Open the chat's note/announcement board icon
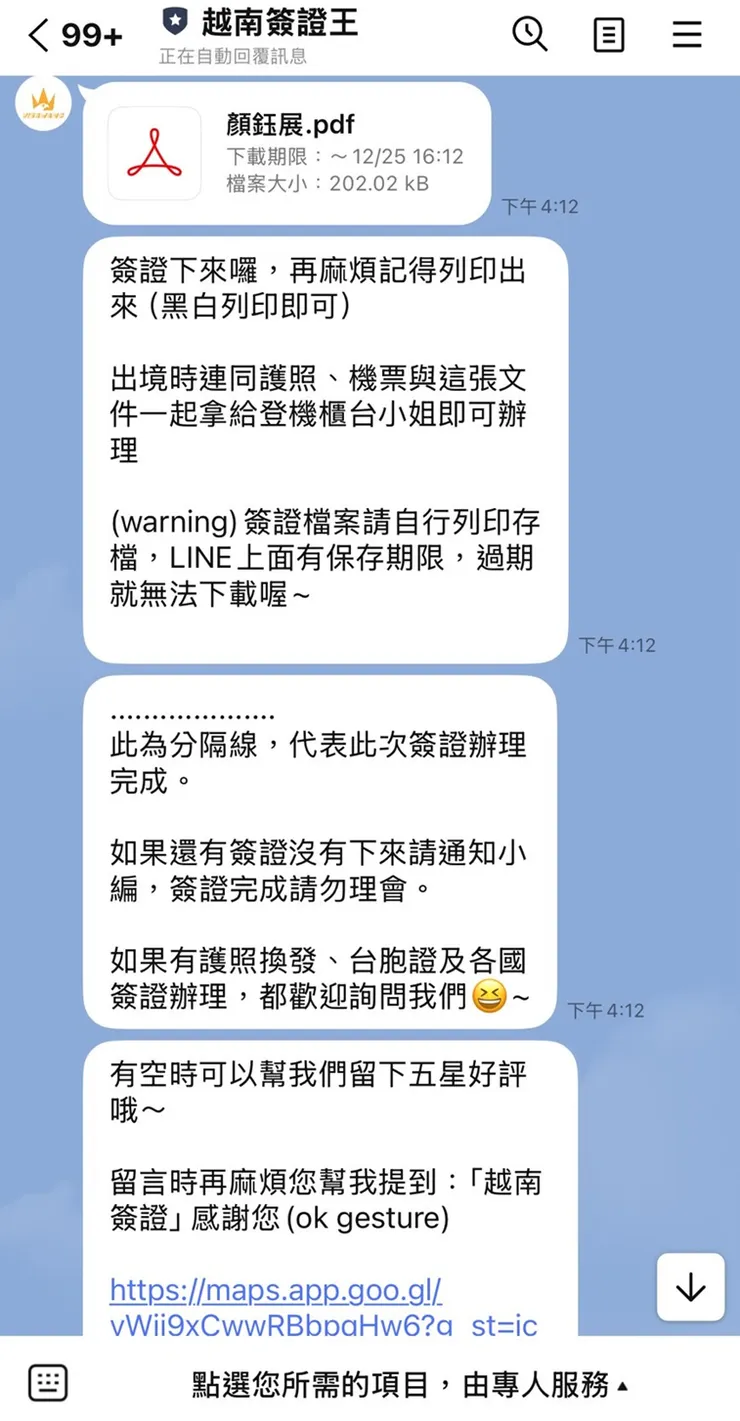 tap(608, 34)
